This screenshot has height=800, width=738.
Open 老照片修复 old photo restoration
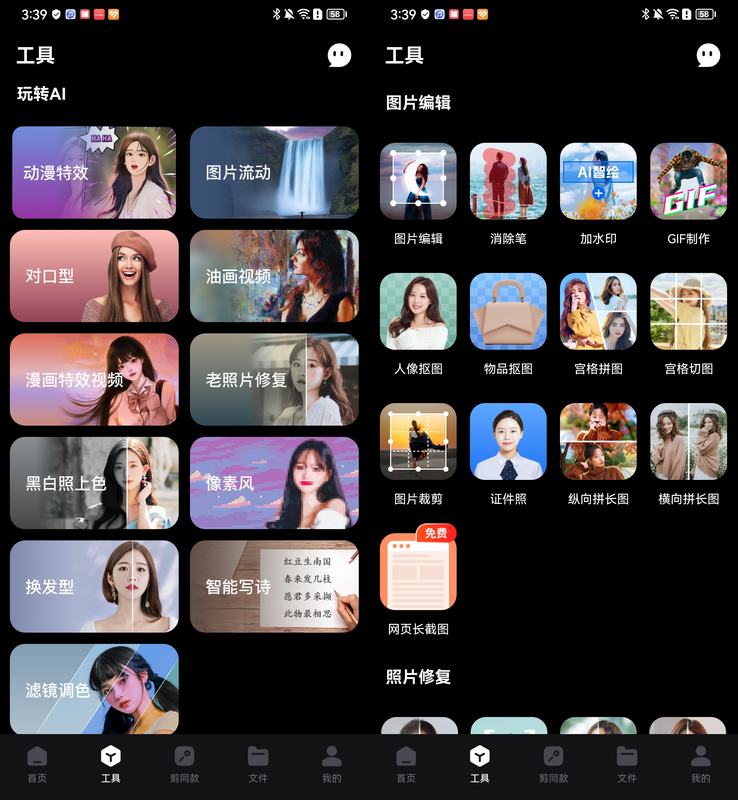coord(274,380)
